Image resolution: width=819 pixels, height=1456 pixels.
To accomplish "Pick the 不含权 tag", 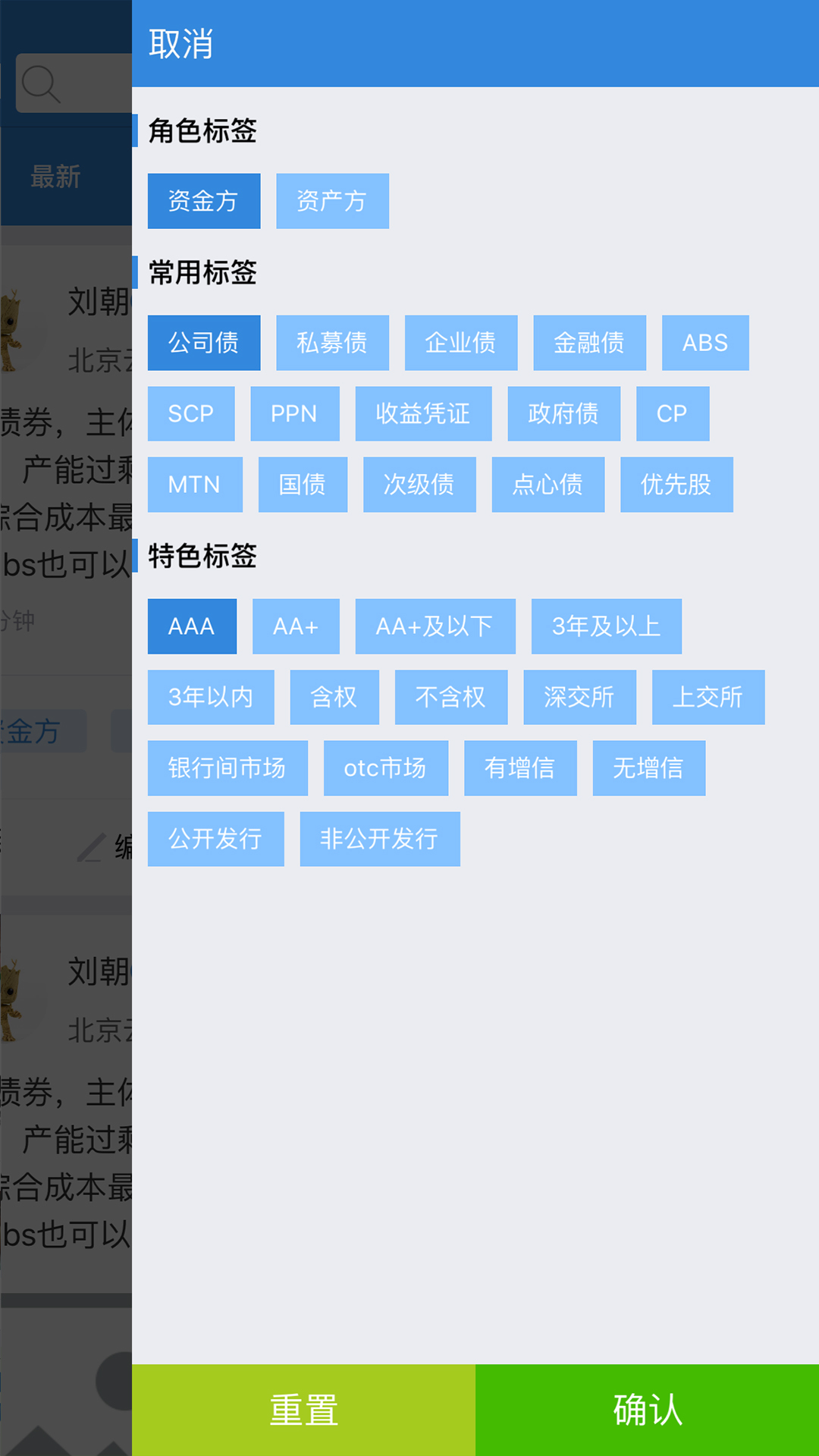I will coord(450,697).
